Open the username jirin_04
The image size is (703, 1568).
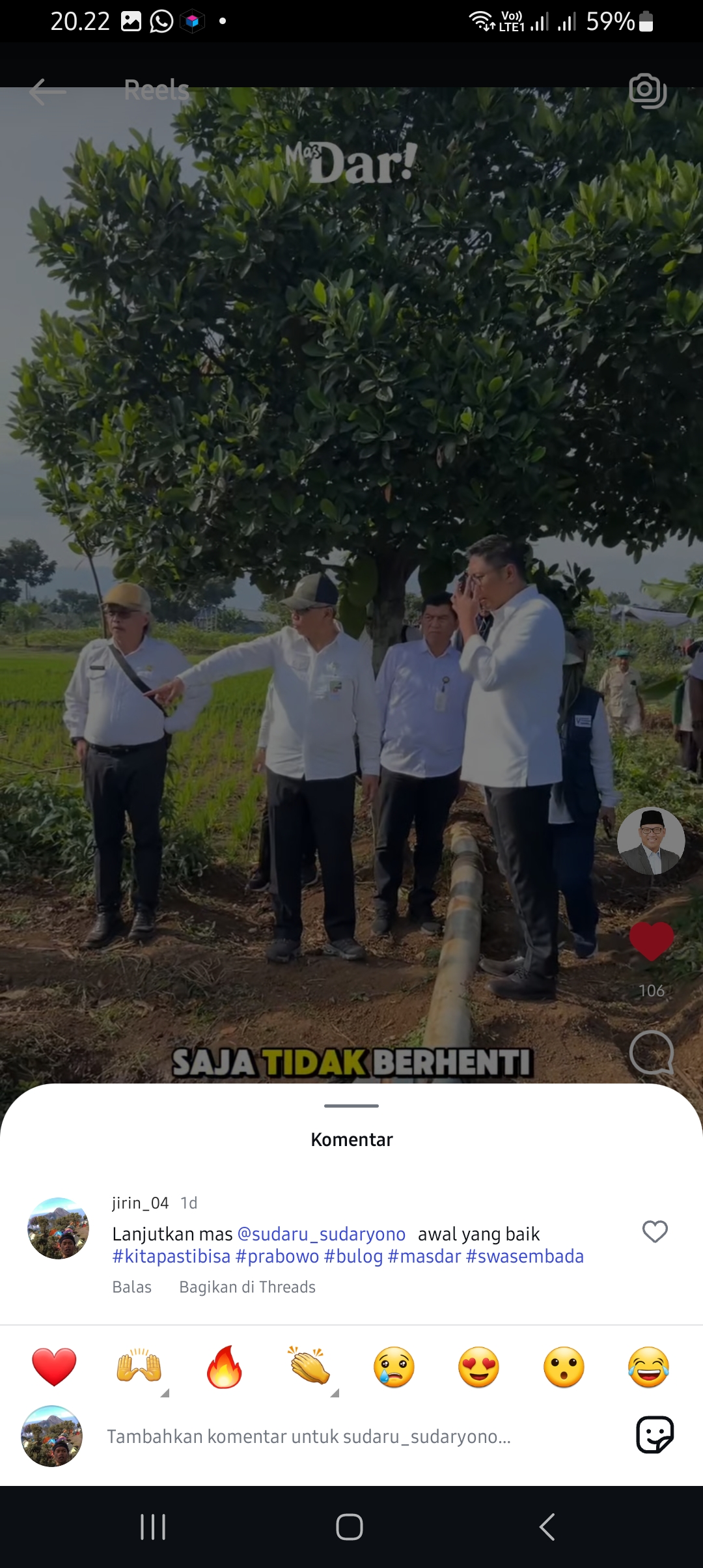[140, 1203]
